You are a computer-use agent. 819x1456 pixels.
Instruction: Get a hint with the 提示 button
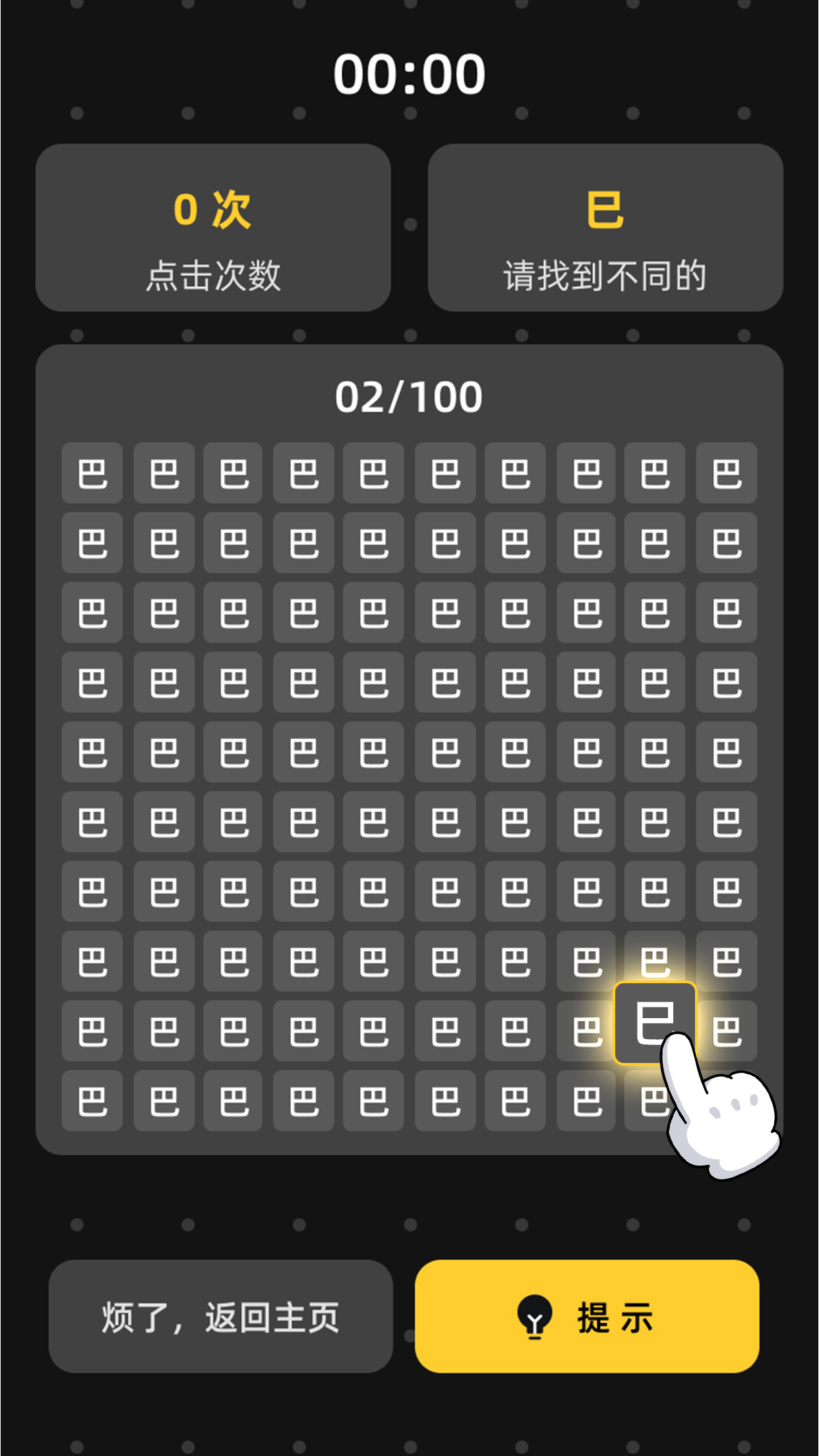pyautogui.click(x=587, y=1317)
